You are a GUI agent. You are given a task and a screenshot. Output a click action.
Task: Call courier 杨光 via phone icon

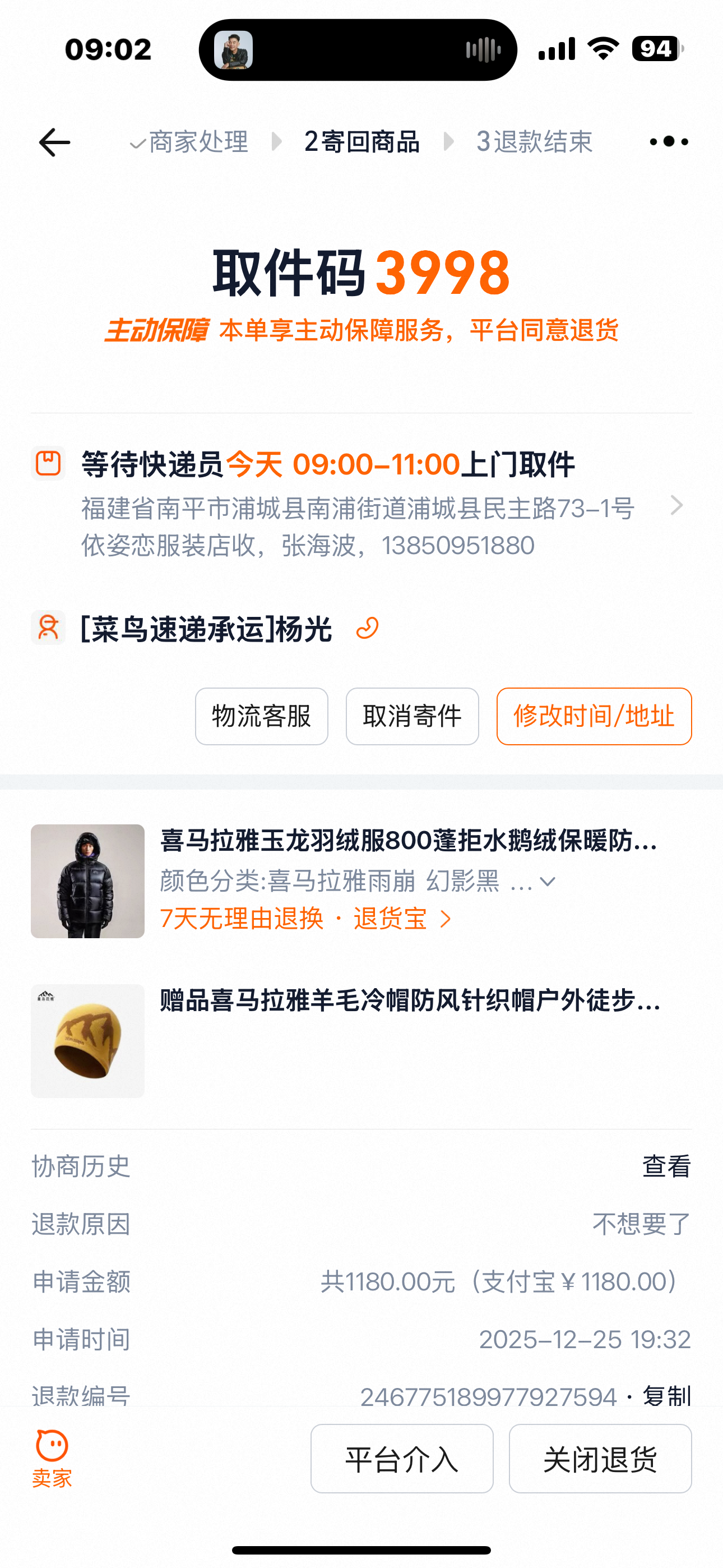367,628
